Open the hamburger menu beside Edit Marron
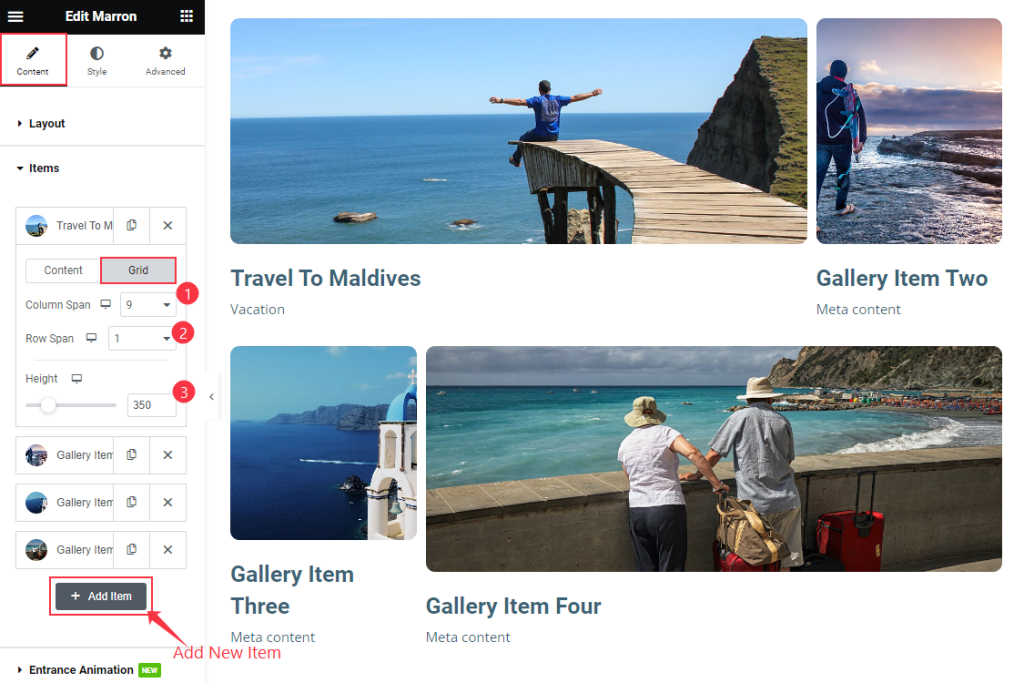Screen dimensions: 1024x683 [x=15, y=16]
